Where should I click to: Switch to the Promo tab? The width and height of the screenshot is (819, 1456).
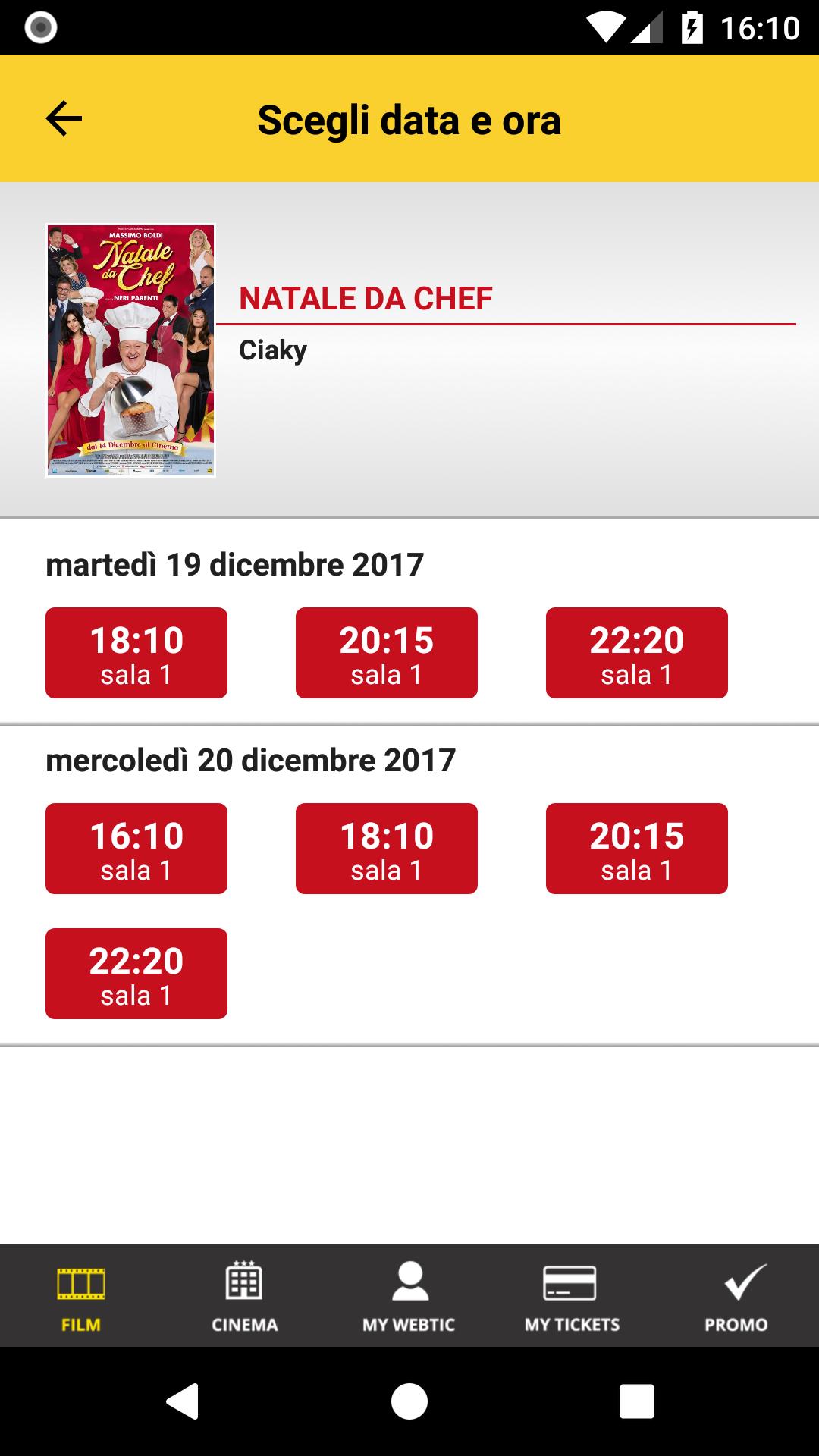736,1298
